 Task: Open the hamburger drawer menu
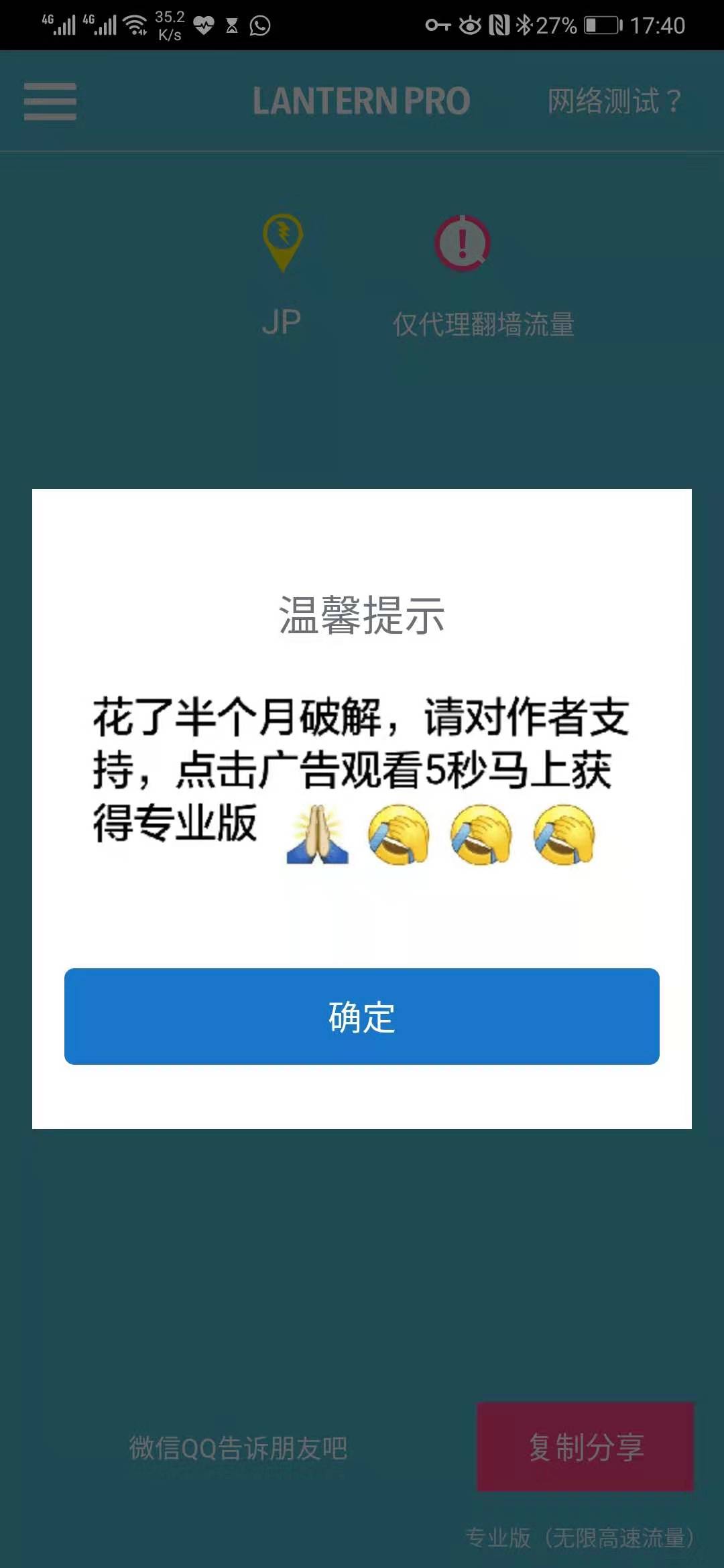pos(50,102)
